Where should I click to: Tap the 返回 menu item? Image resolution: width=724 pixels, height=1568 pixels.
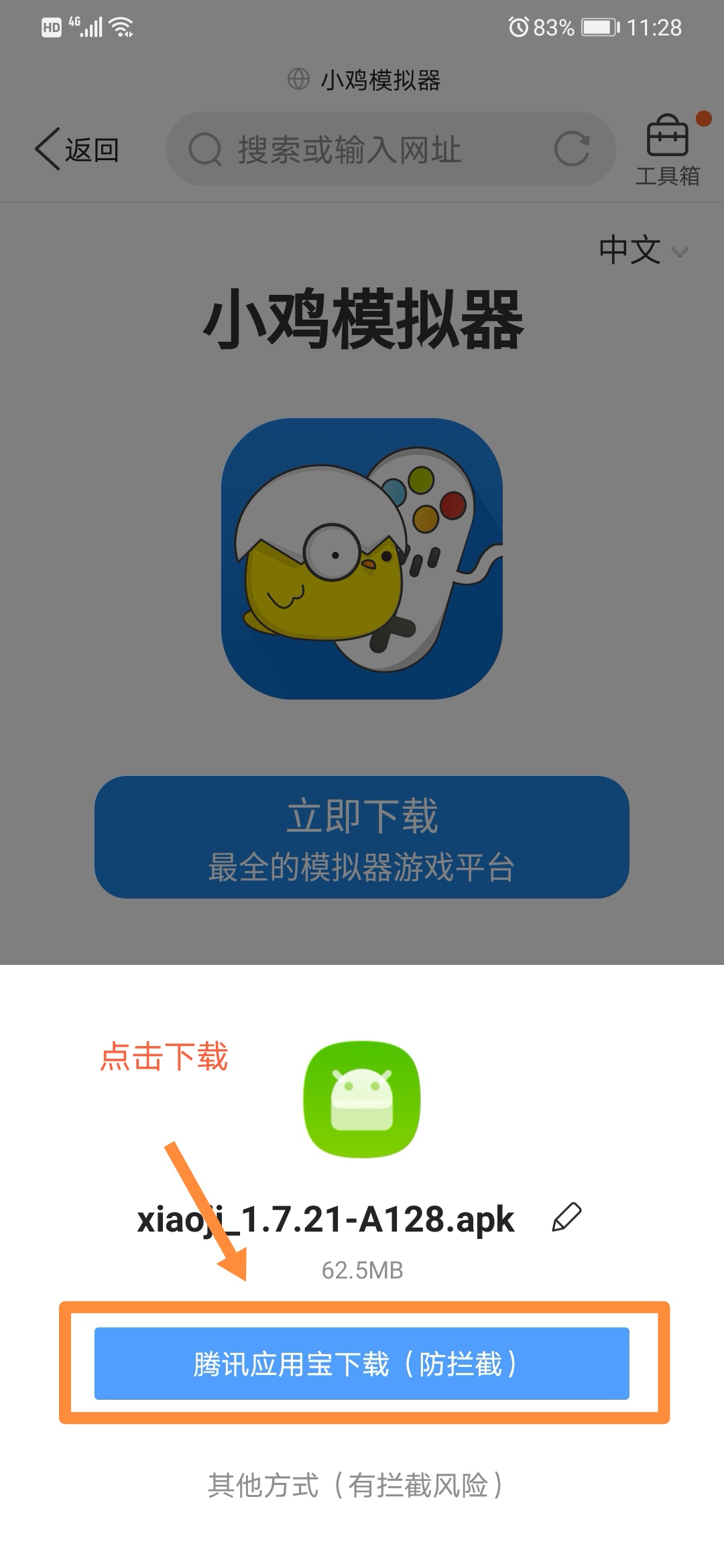tap(90, 149)
